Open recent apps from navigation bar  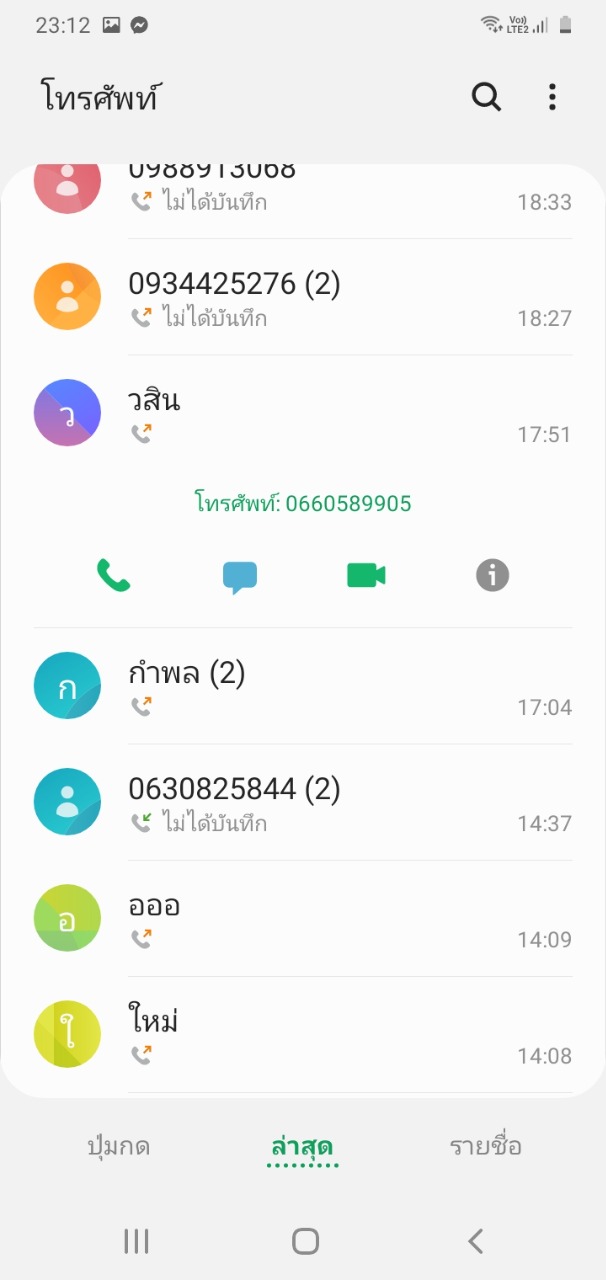click(x=136, y=1241)
